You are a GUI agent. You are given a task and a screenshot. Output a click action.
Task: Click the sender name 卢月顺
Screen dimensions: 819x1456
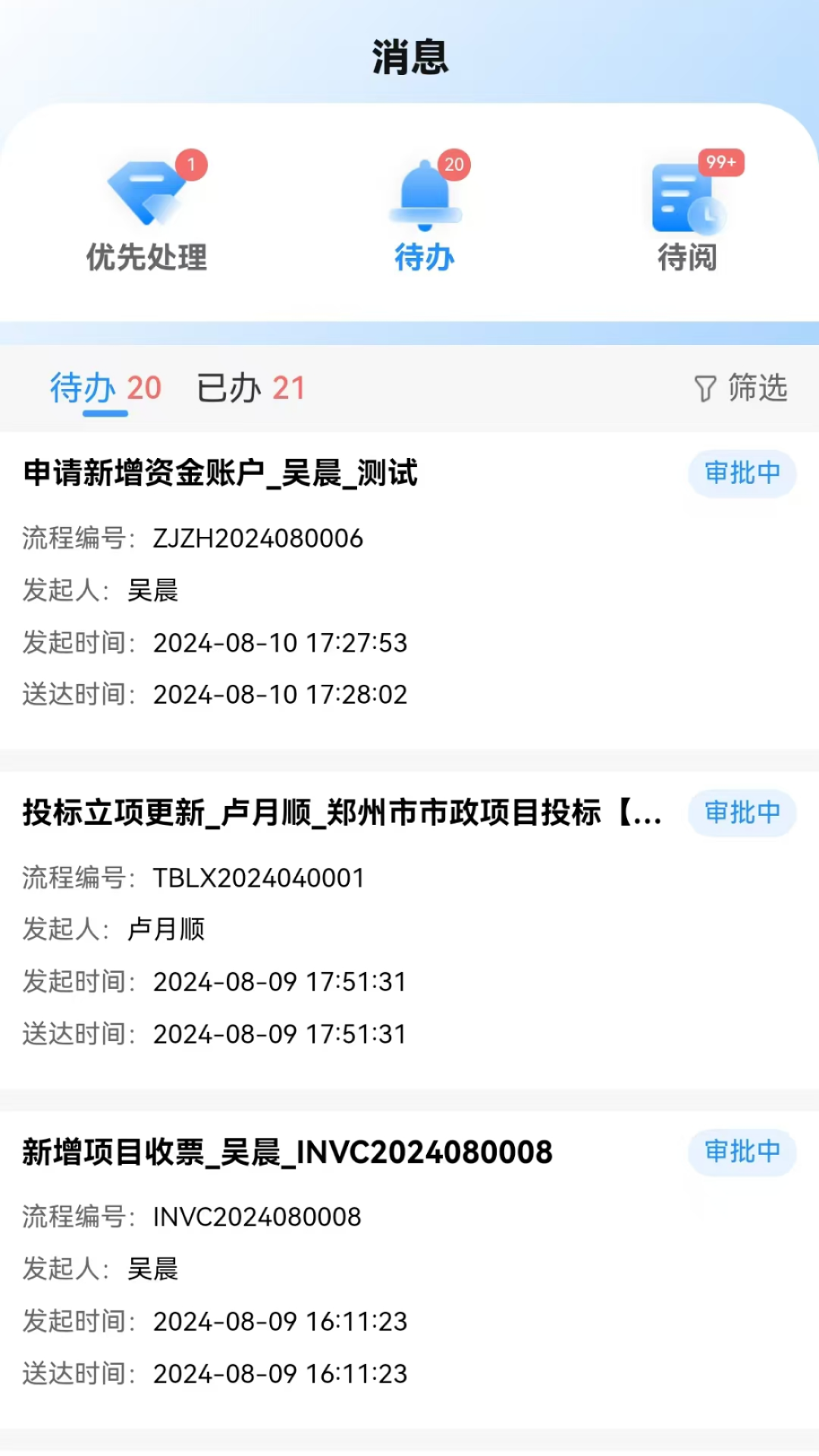coord(167,929)
